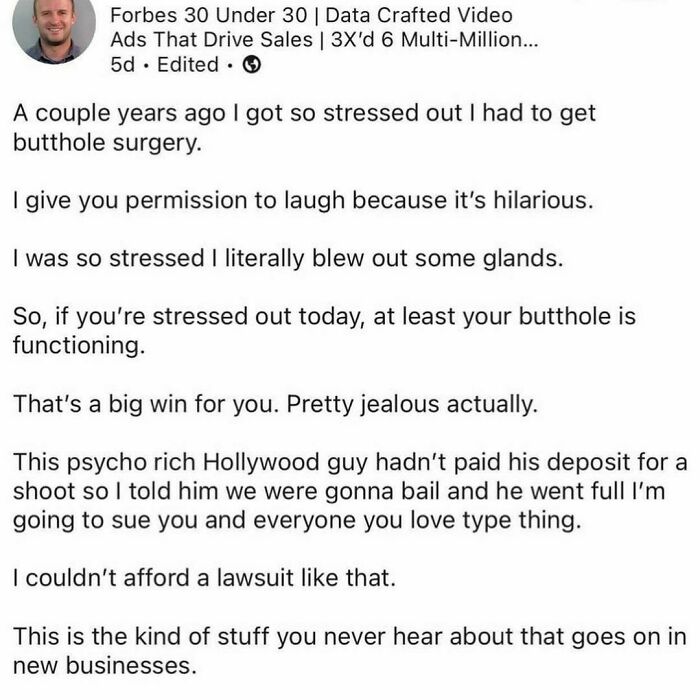The height and width of the screenshot is (700, 700).
Task: Open the author's Forbes 30 Under 30 headline
Action: [310, 28]
